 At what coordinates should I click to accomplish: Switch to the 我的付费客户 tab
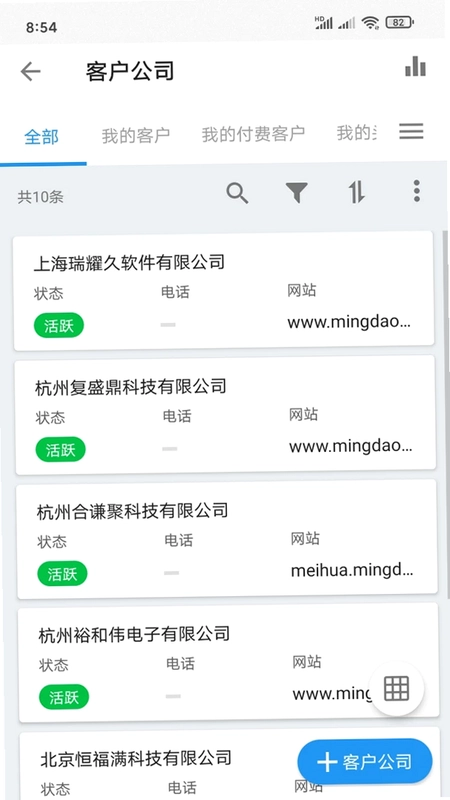coord(254,134)
